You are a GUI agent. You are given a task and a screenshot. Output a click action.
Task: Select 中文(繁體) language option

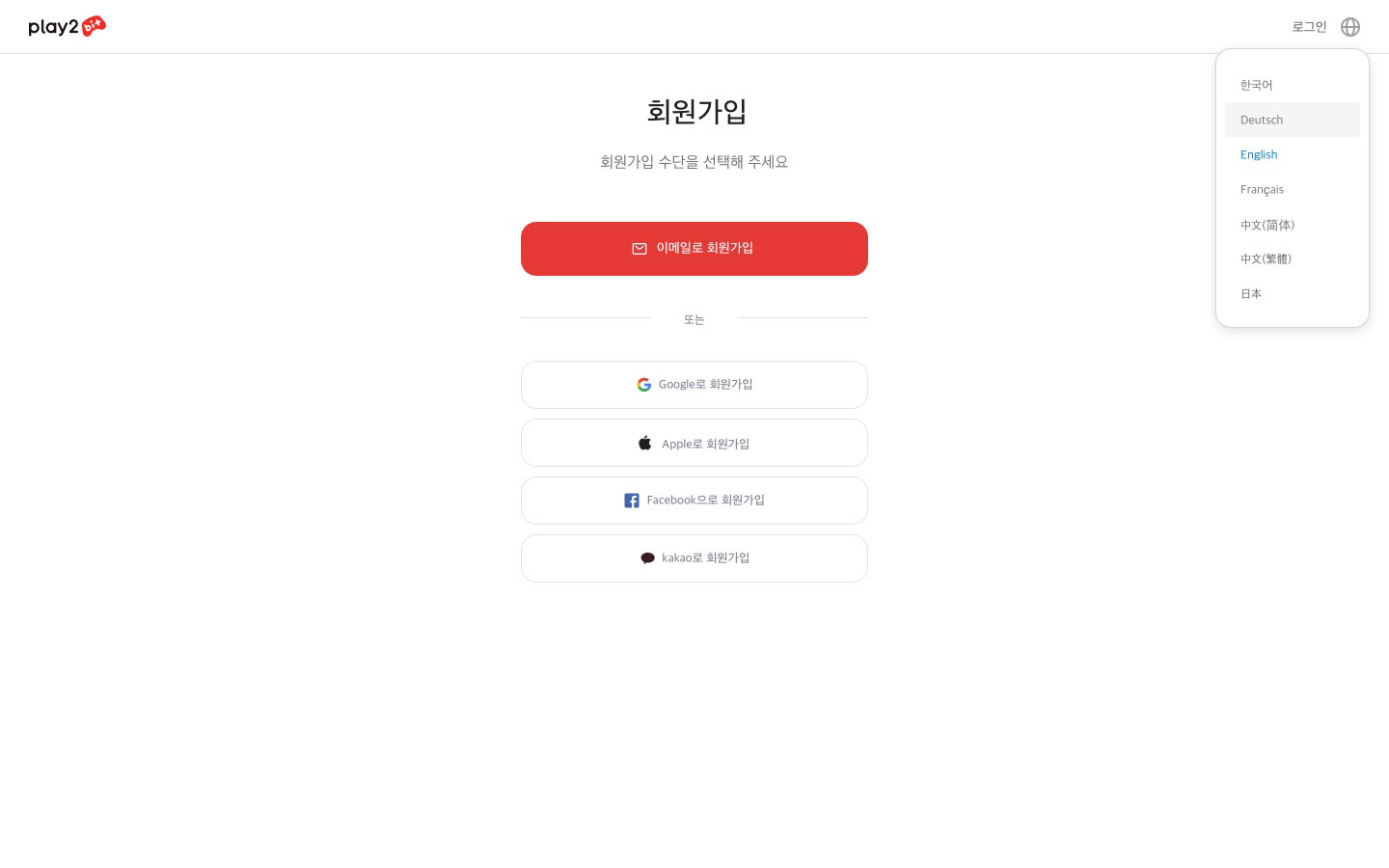(1266, 258)
